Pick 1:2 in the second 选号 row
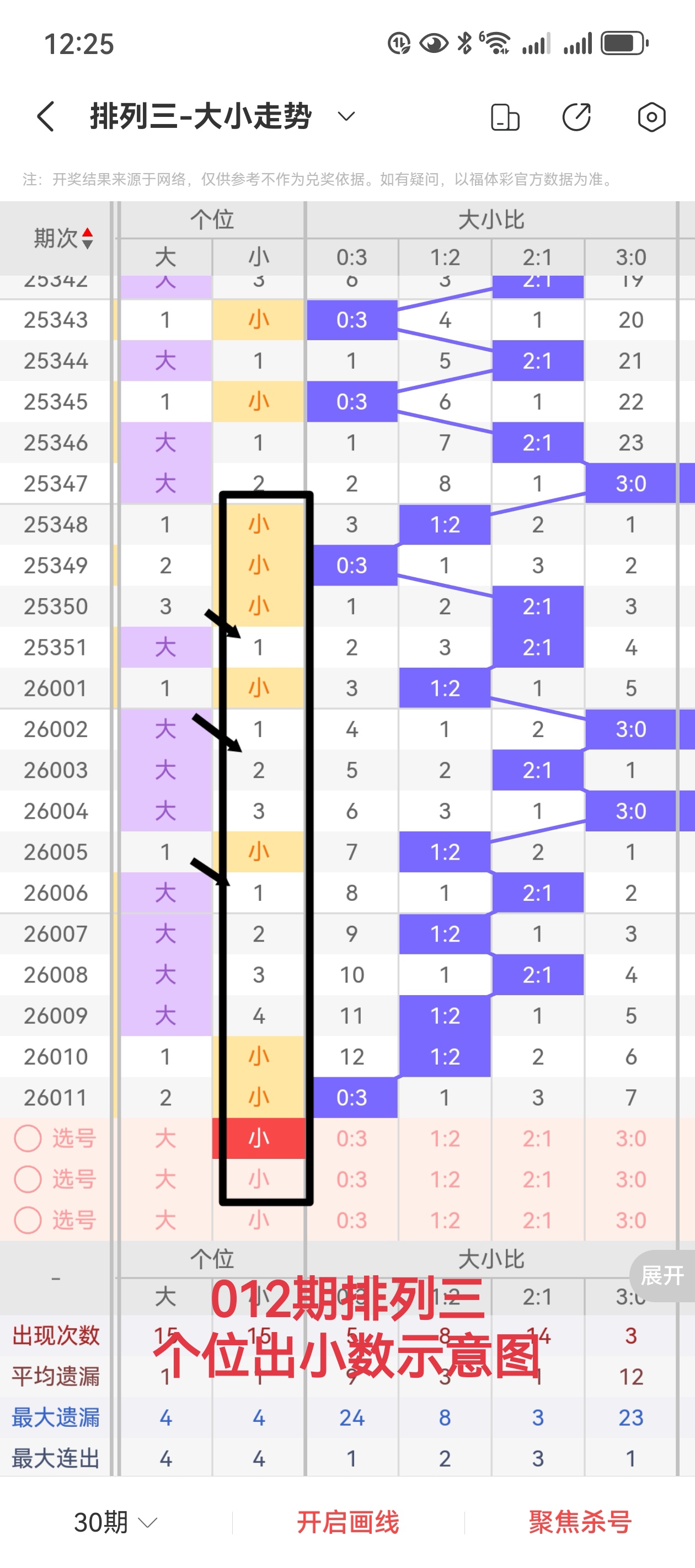The width and height of the screenshot is (695, 1568). tap(445, 1179)
